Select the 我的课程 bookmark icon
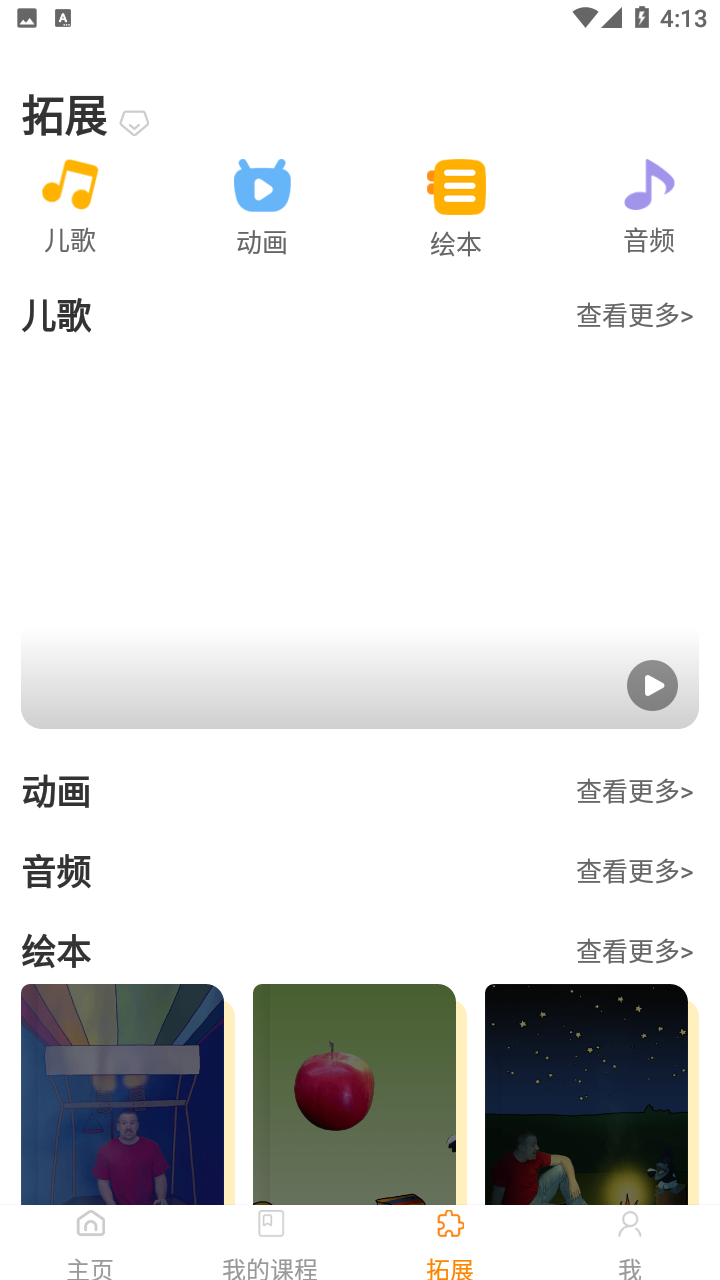The image size is (720, 1280). 270,1223
